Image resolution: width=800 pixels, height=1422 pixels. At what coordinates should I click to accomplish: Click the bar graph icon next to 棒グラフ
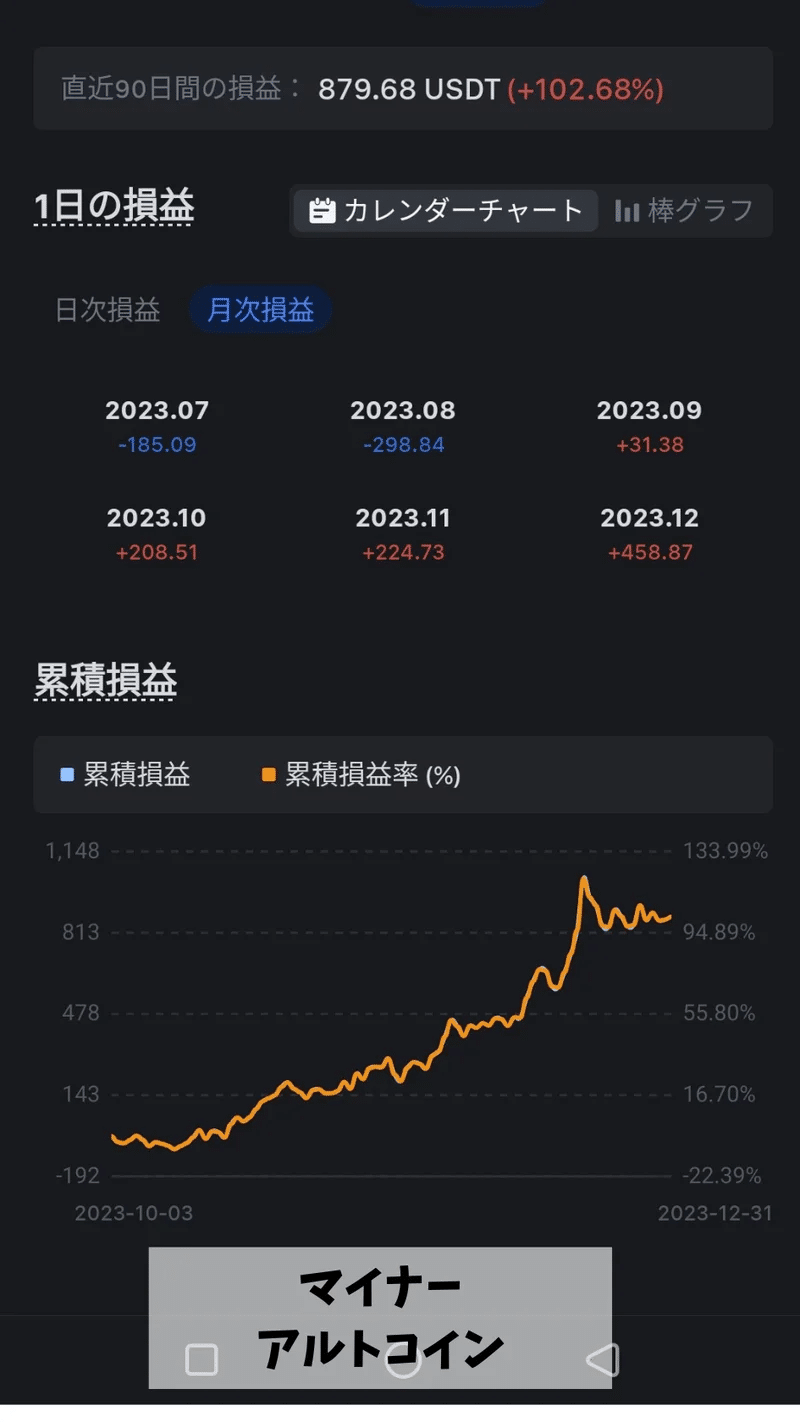pyautogui.click(x=626, y=211)
